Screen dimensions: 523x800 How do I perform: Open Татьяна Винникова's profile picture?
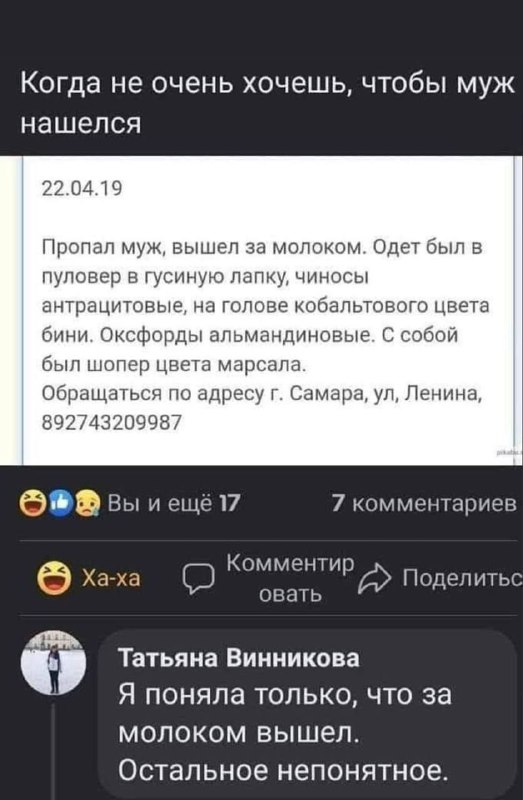point(53,662)
